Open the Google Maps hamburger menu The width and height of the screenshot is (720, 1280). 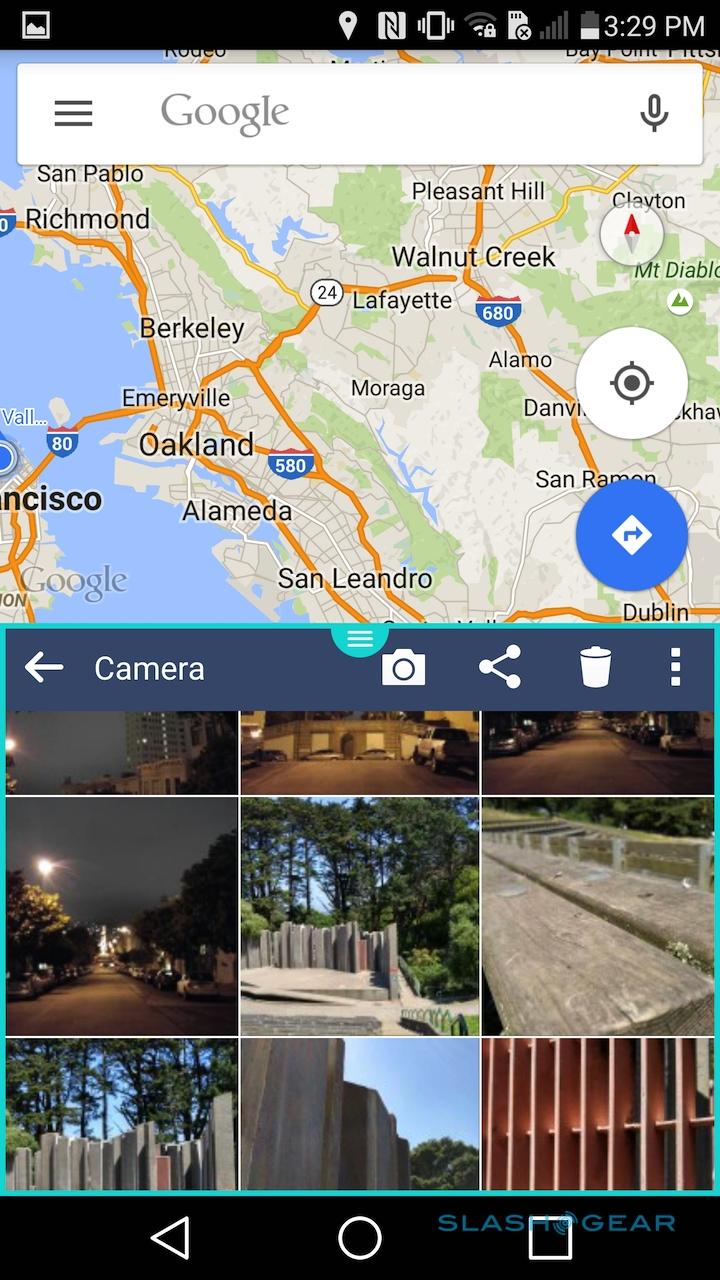(x=73, y=113)
